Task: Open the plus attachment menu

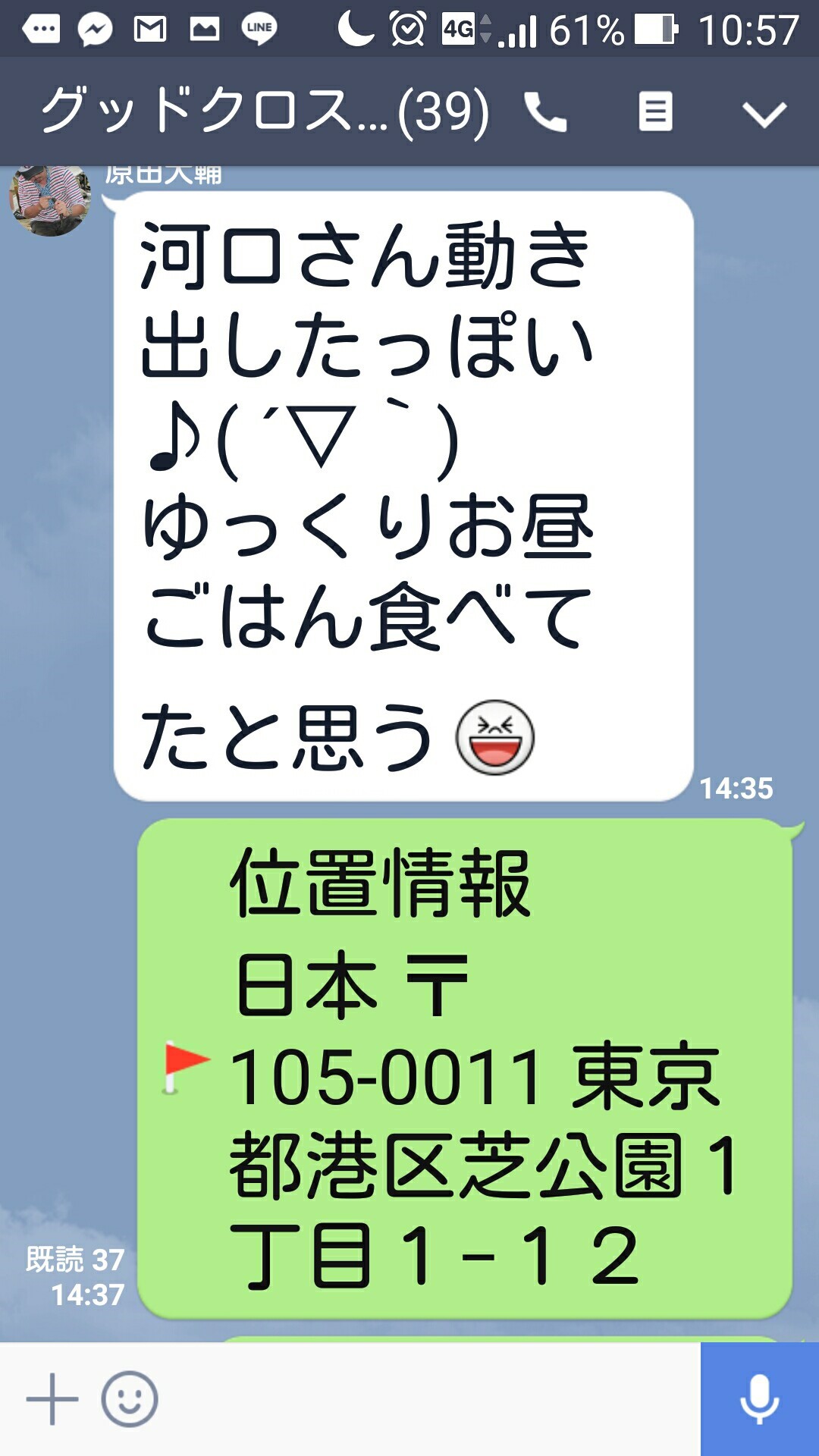Action: pos(52,1399)
